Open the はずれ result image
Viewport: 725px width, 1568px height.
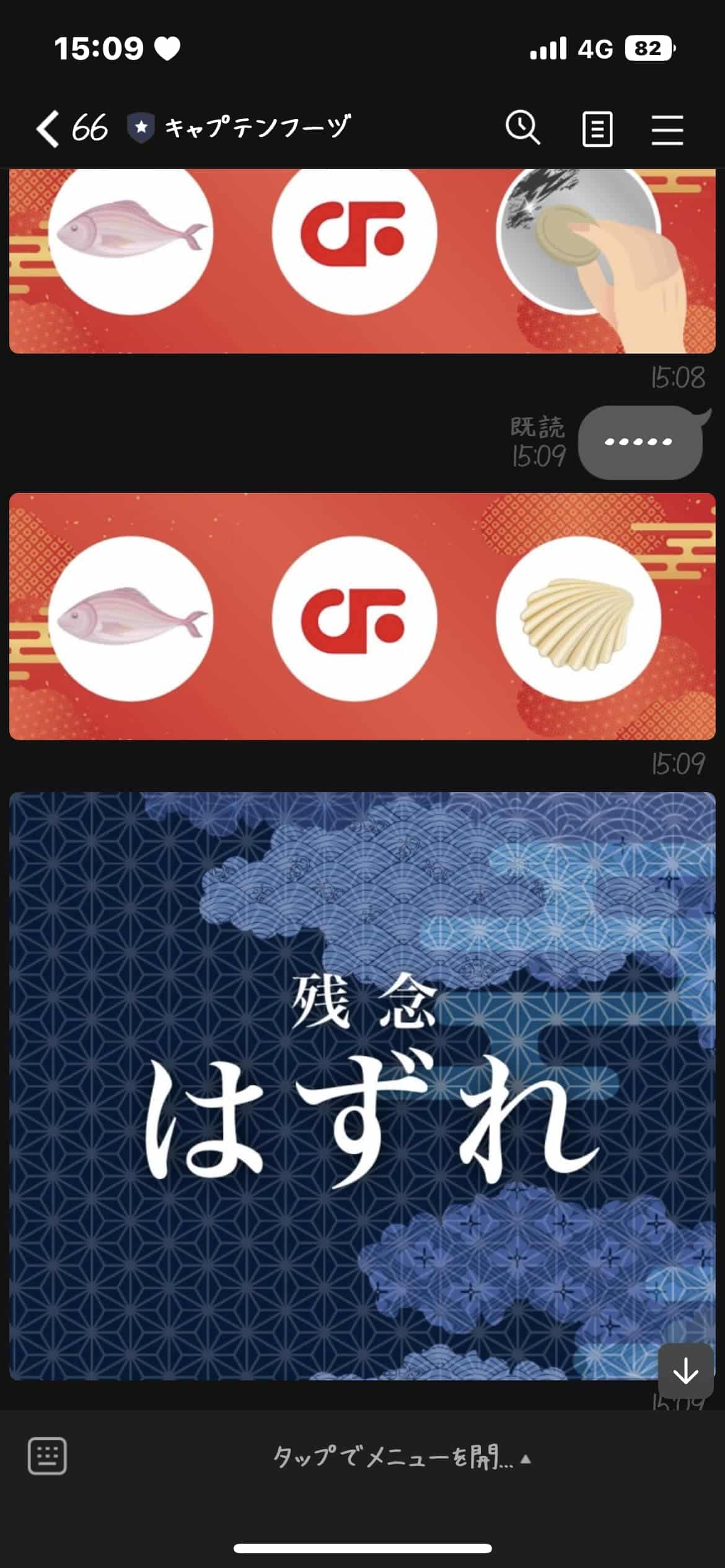point(362,1086)
